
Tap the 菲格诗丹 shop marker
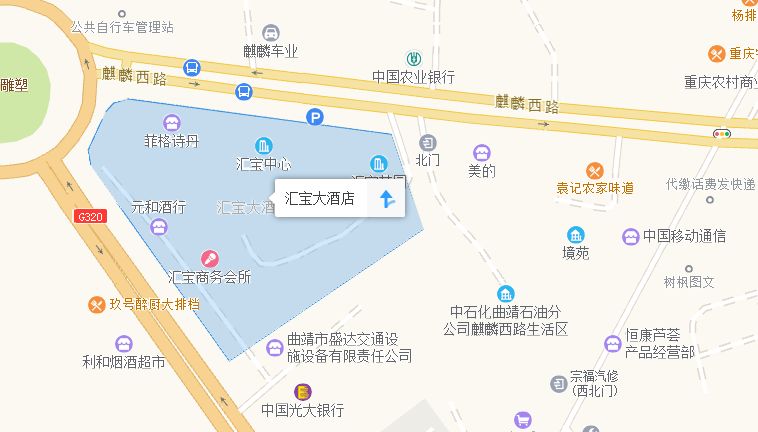coord(172,123)
